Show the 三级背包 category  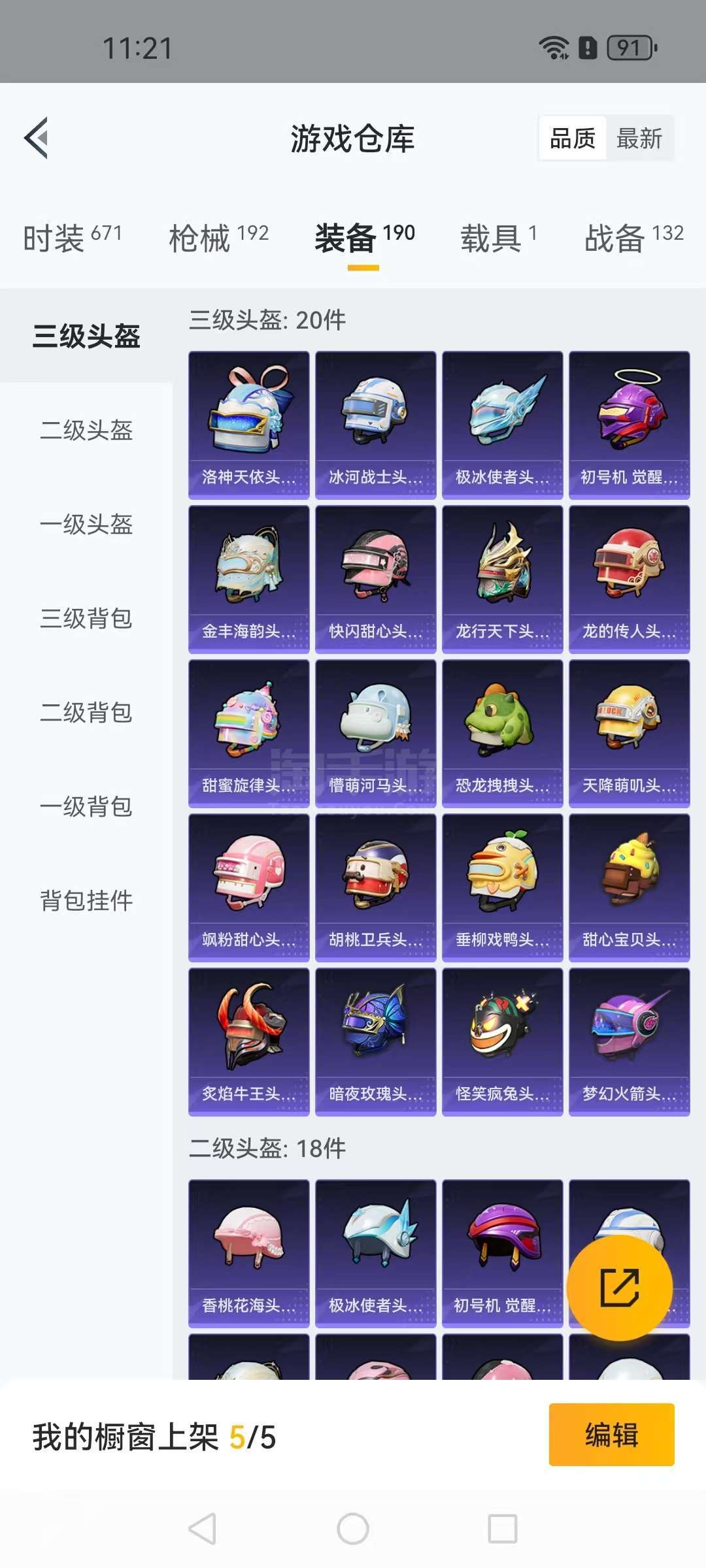[x=86, y=619]
